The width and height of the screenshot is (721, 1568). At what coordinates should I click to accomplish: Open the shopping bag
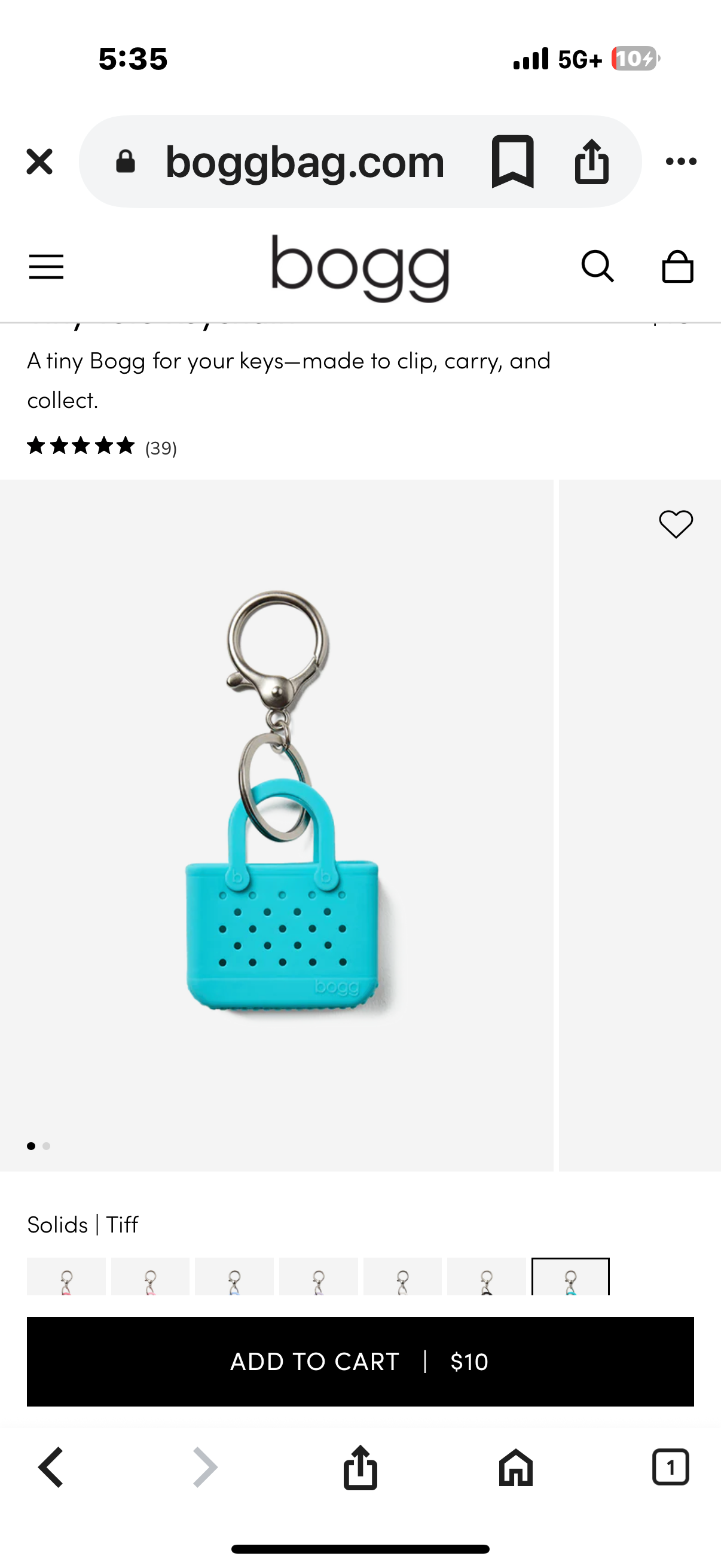point(677,267)
